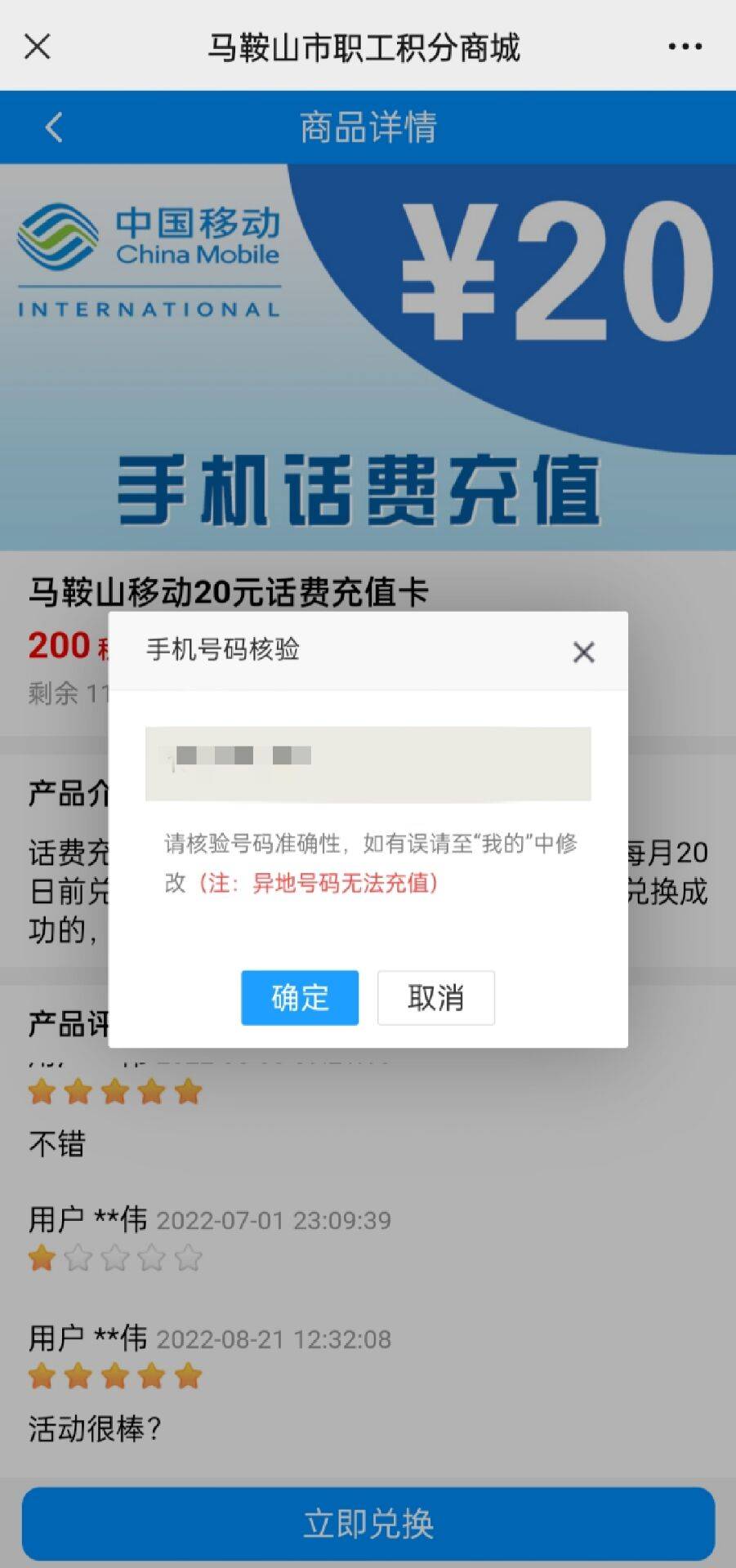
Task: Dismiss the phone number verification dialog
Action: [583, 652]
